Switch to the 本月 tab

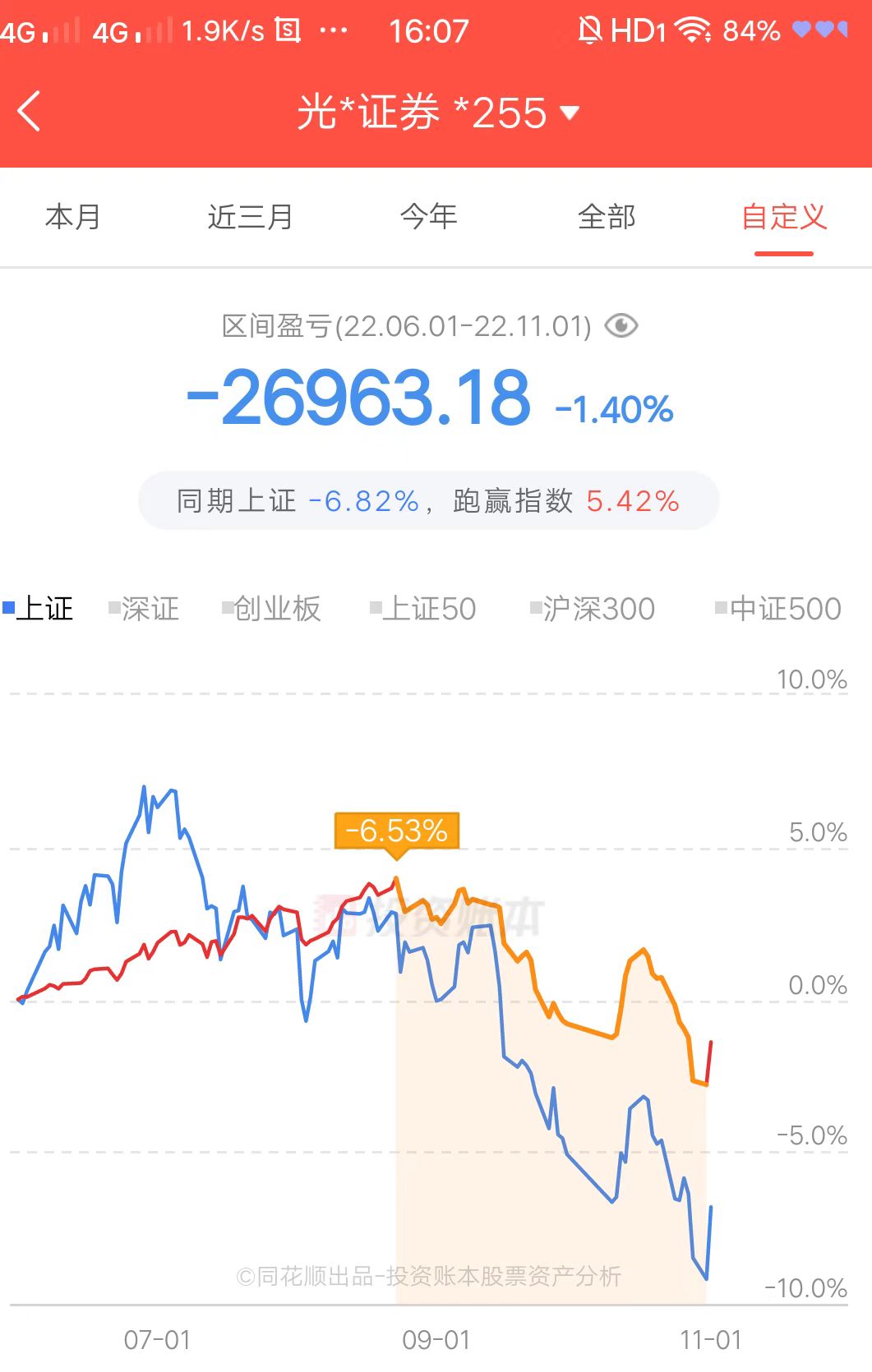pyautogui.click(x=73, y=217)
